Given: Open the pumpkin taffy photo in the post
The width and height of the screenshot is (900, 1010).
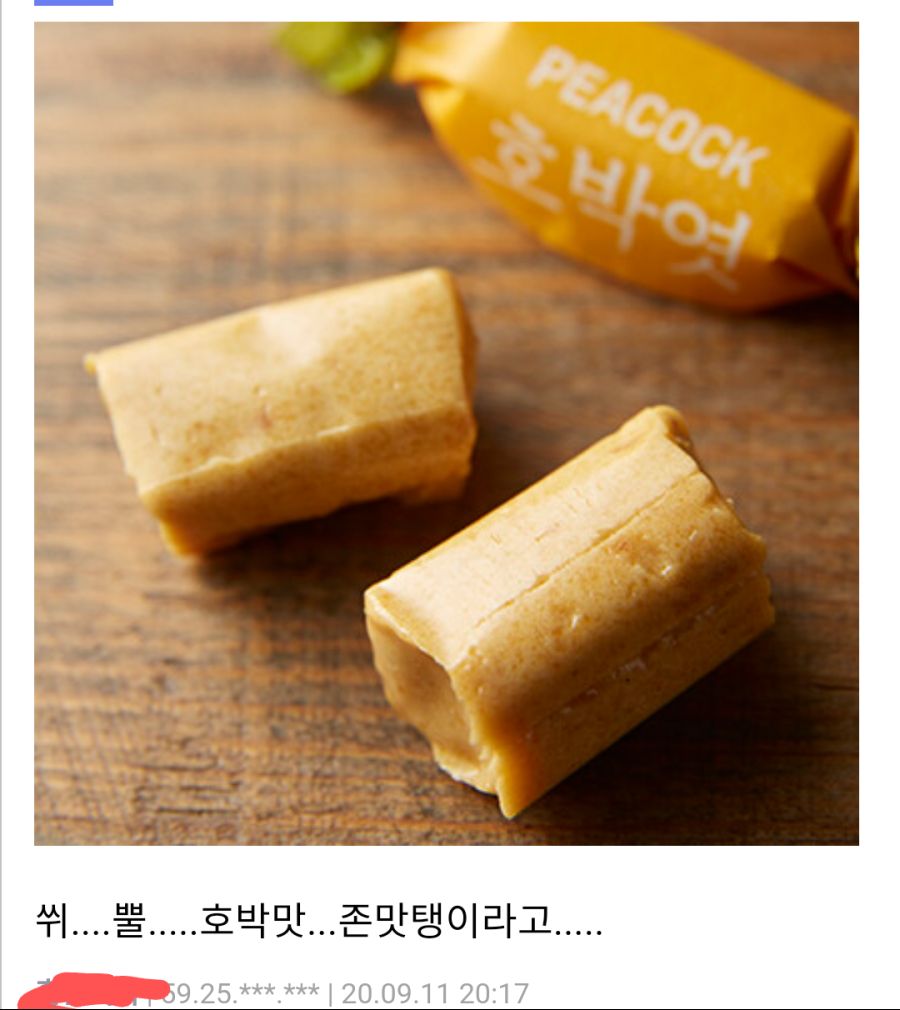Looking at the screenshot, I should [x=446, y=434].
